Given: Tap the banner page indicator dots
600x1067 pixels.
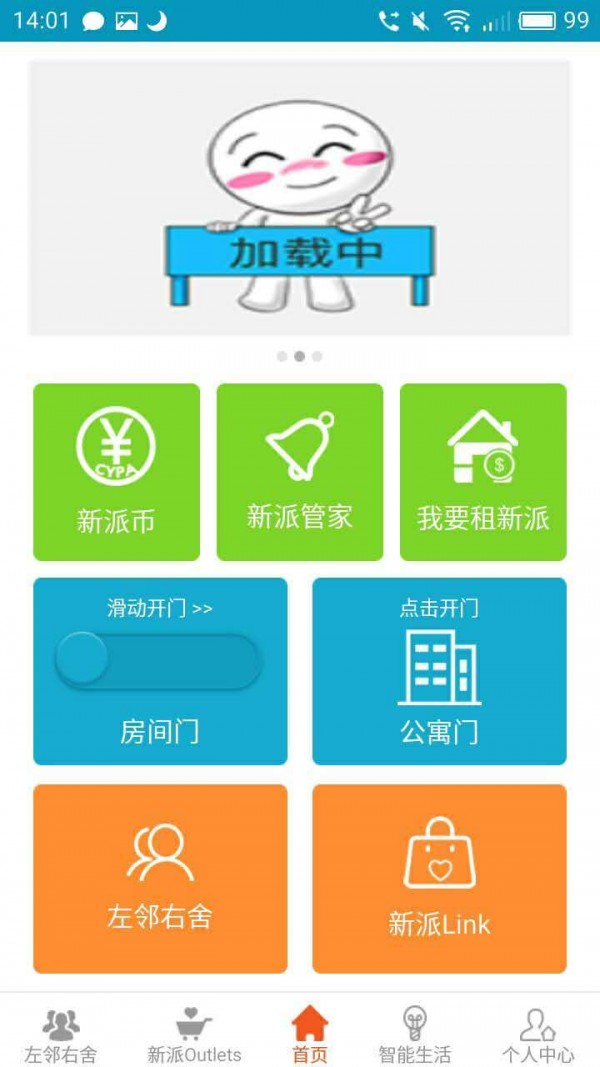Looking at the screenshot, I should pos(299,356).
